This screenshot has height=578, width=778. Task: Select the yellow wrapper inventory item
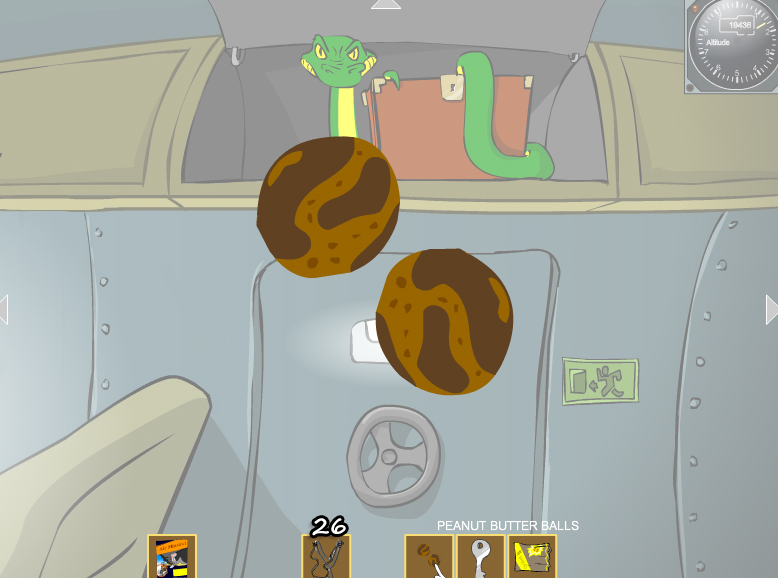(532, 557)
